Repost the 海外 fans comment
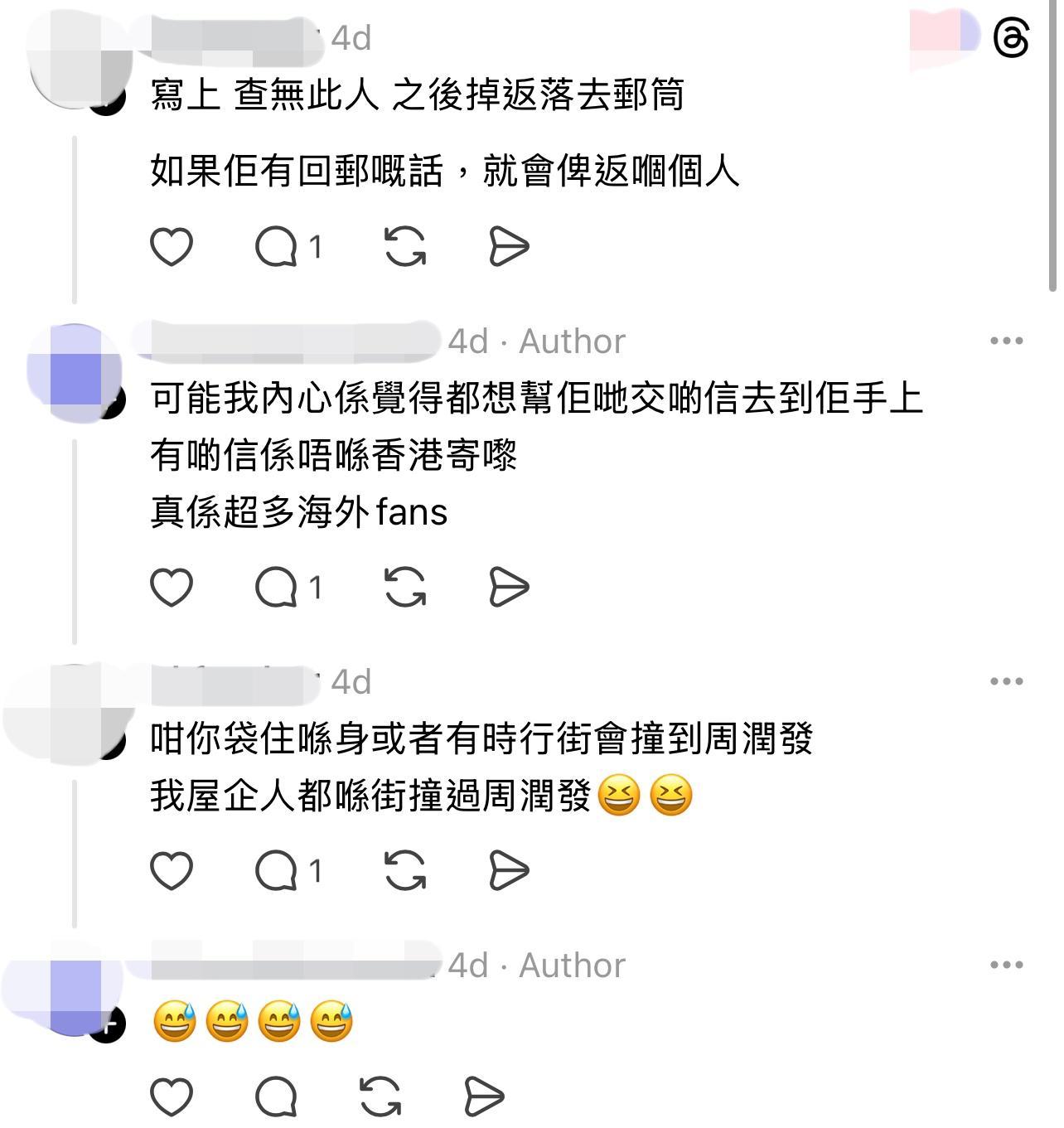The image size is (1064, 1128). pyautogui.click(x=405, y=588)
